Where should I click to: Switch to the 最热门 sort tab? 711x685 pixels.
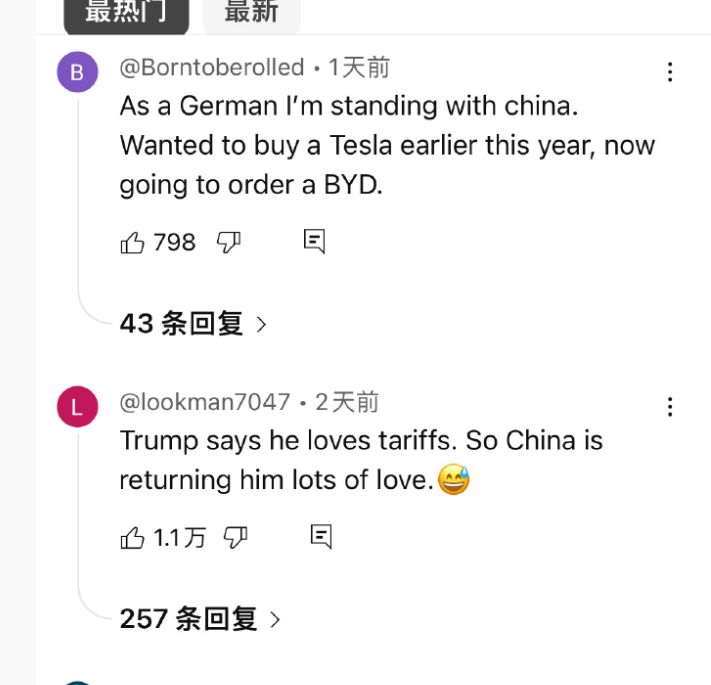click(x=124, y=12)
